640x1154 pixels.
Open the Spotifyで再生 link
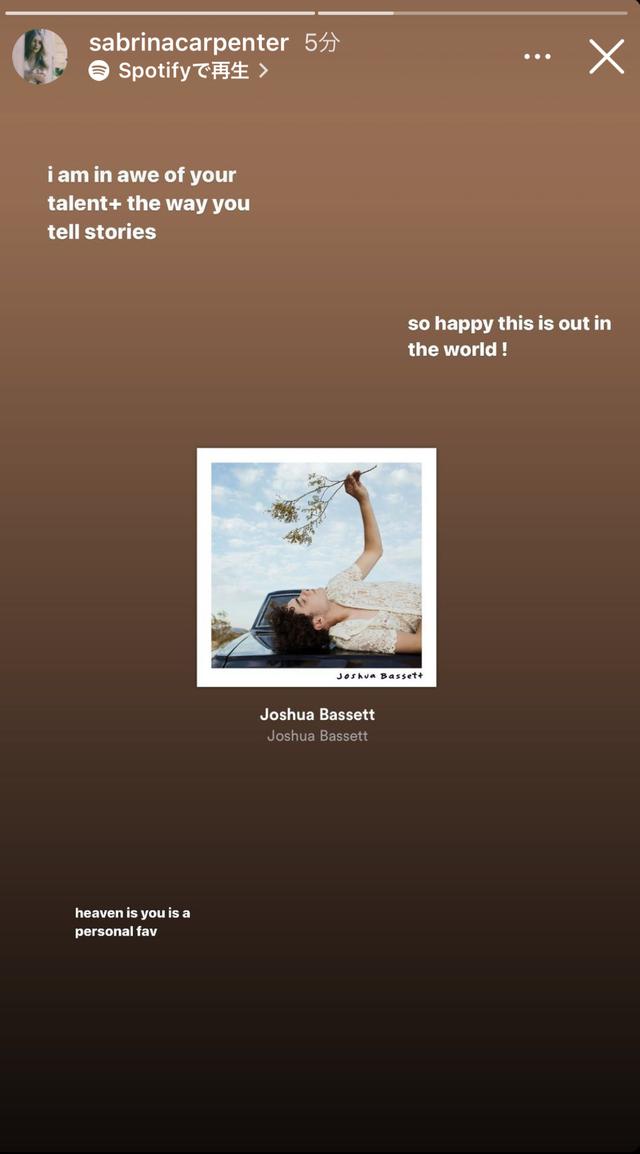coord(180,71)
